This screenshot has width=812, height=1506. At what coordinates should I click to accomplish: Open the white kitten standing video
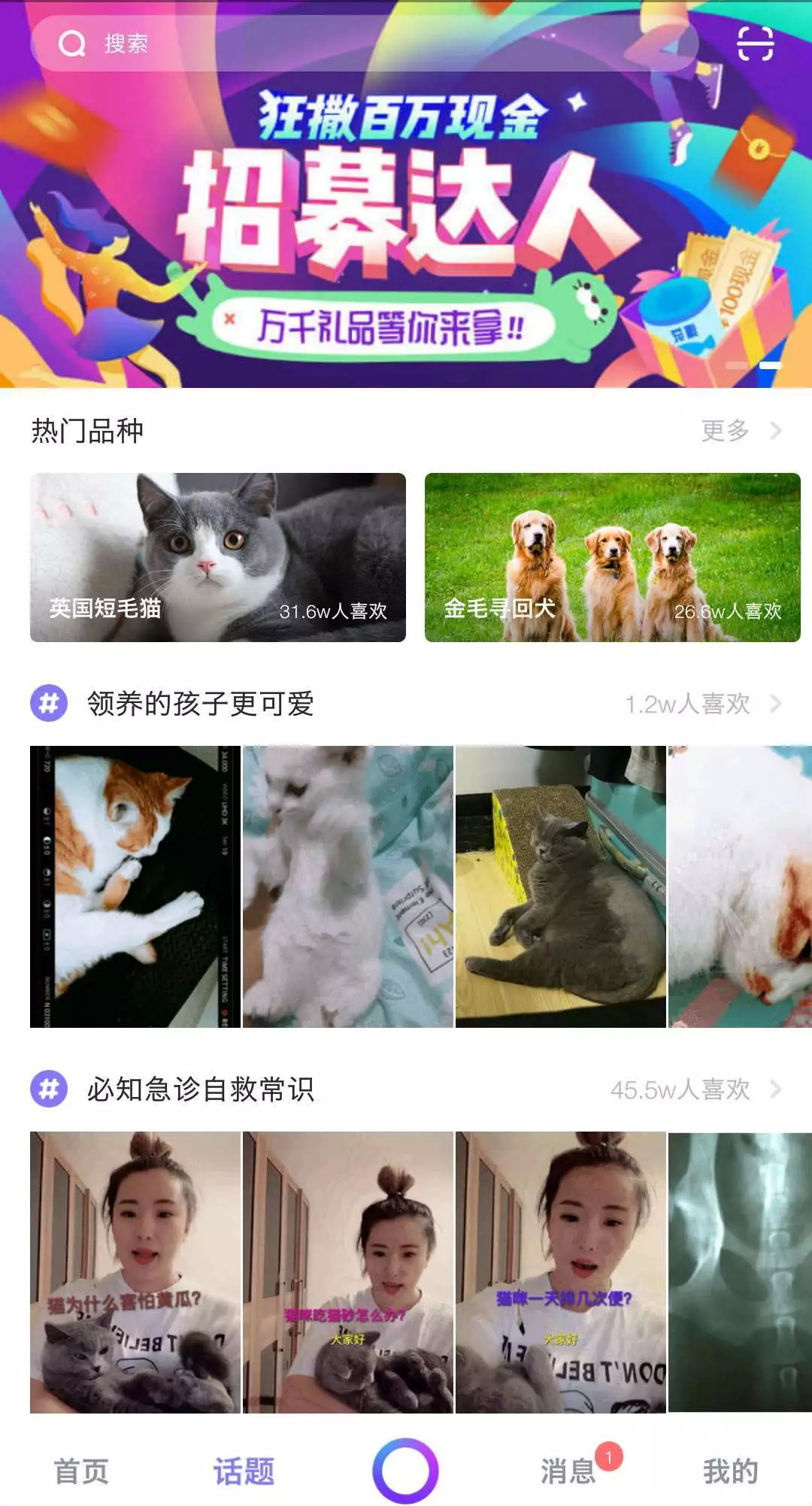pos(348,886)
